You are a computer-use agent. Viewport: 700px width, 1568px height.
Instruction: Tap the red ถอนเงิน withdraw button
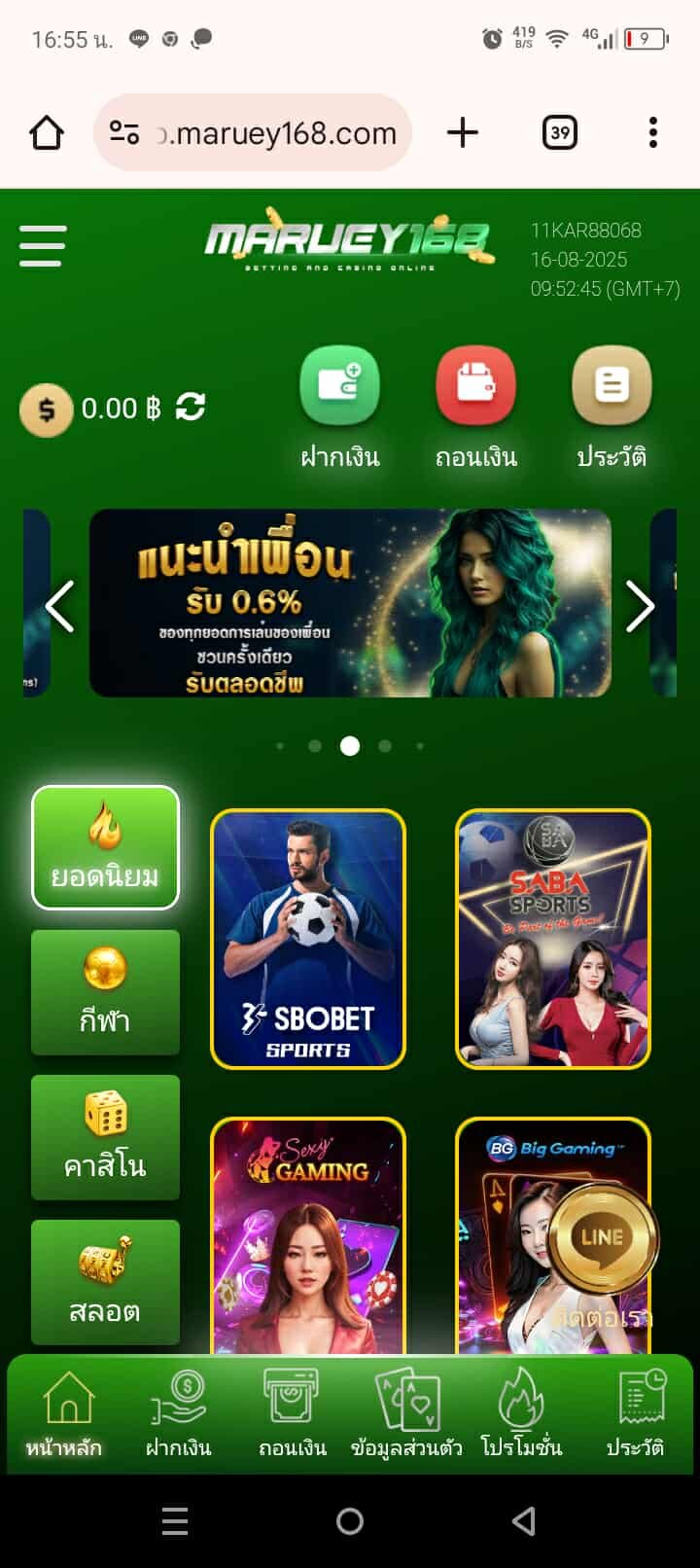point(475,387)
